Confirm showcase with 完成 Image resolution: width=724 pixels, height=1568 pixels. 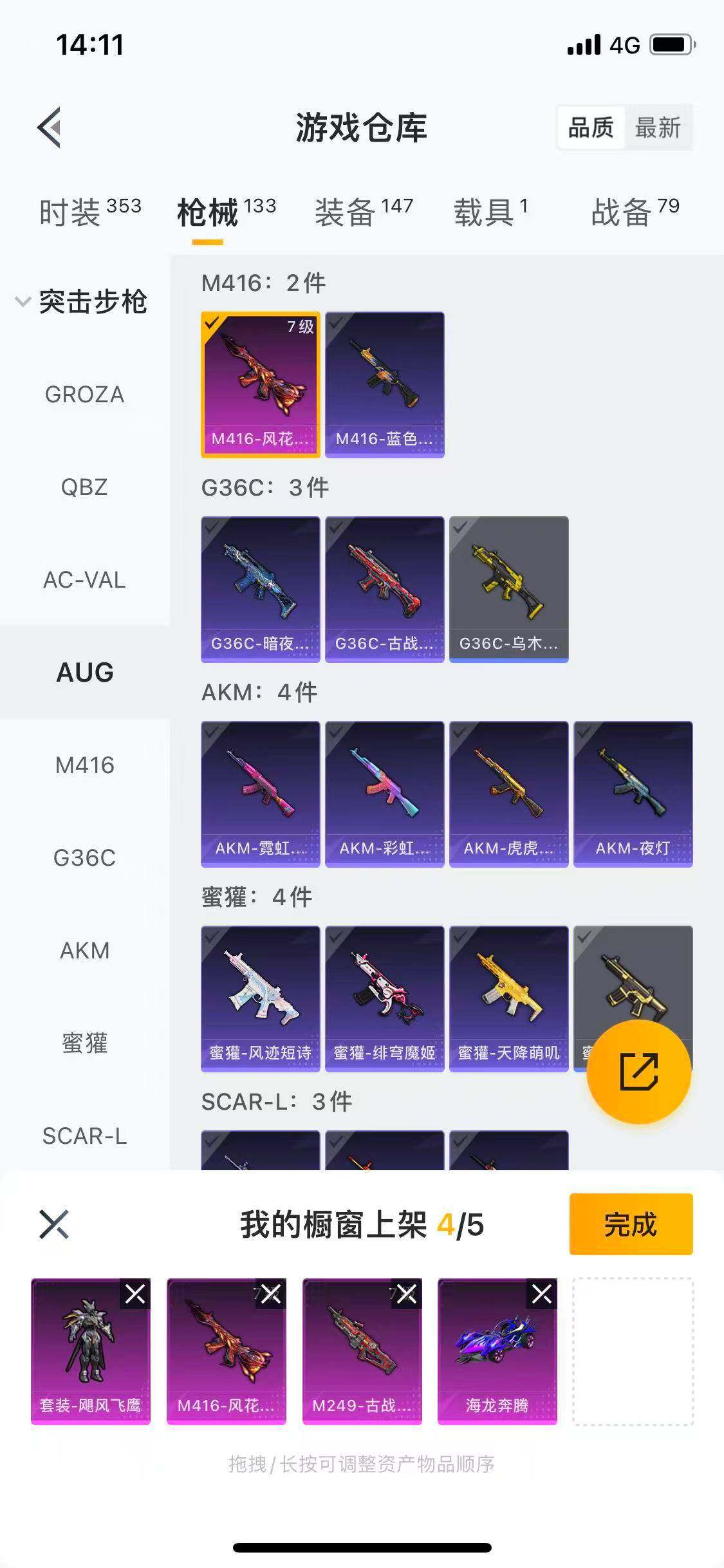coord(631,1224)
